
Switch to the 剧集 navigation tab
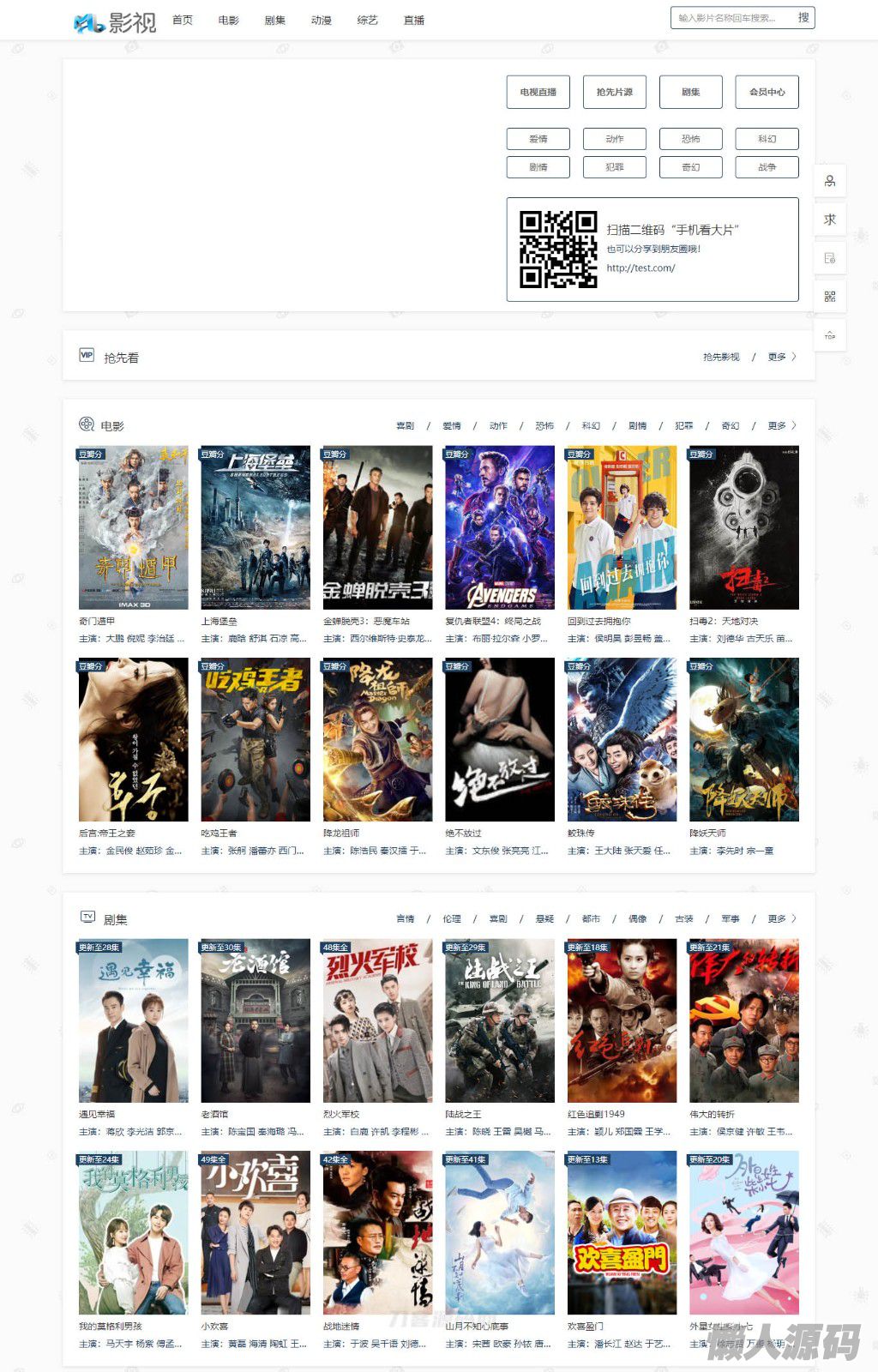click(x=275, y=21)
